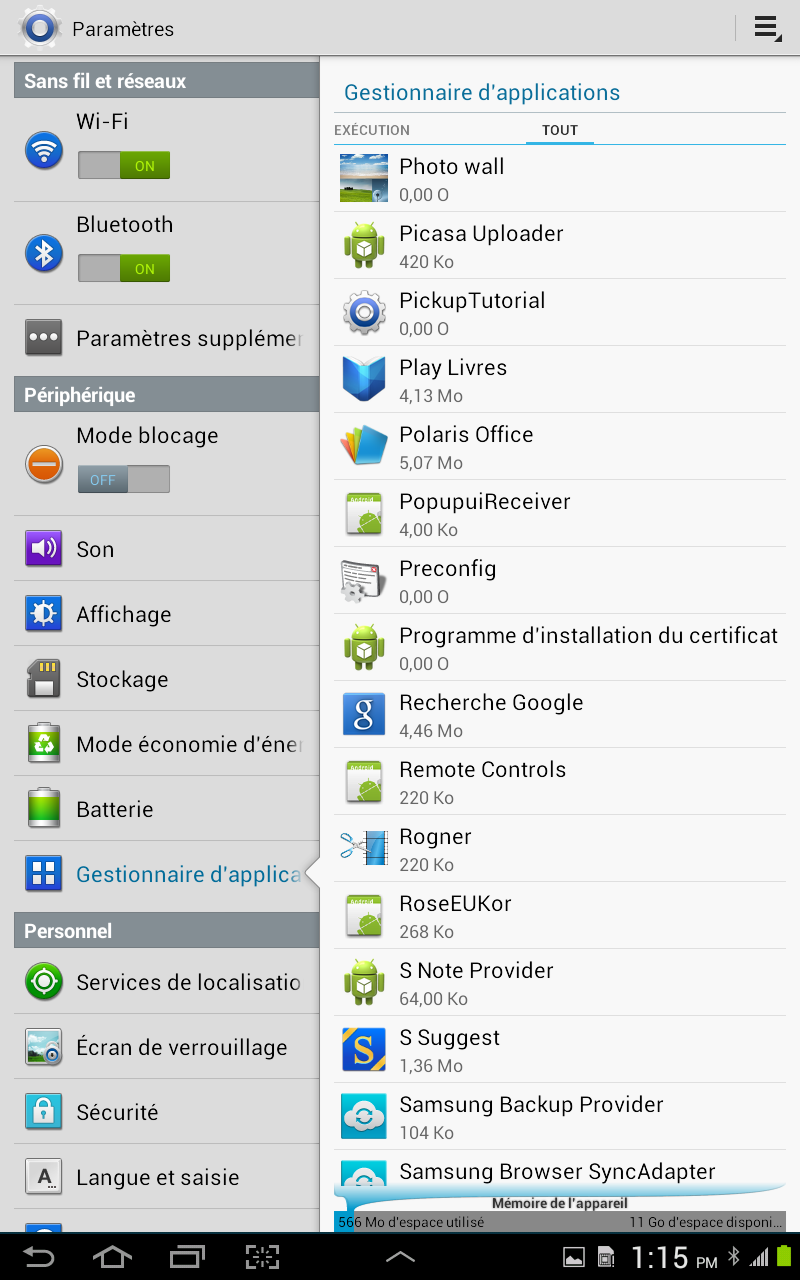Image resolution: width=800 pixels, height=1280 pixels.
Task: Open Écran de verrouillage settings
Action: pyautogui.click(x=167, y=1047)
